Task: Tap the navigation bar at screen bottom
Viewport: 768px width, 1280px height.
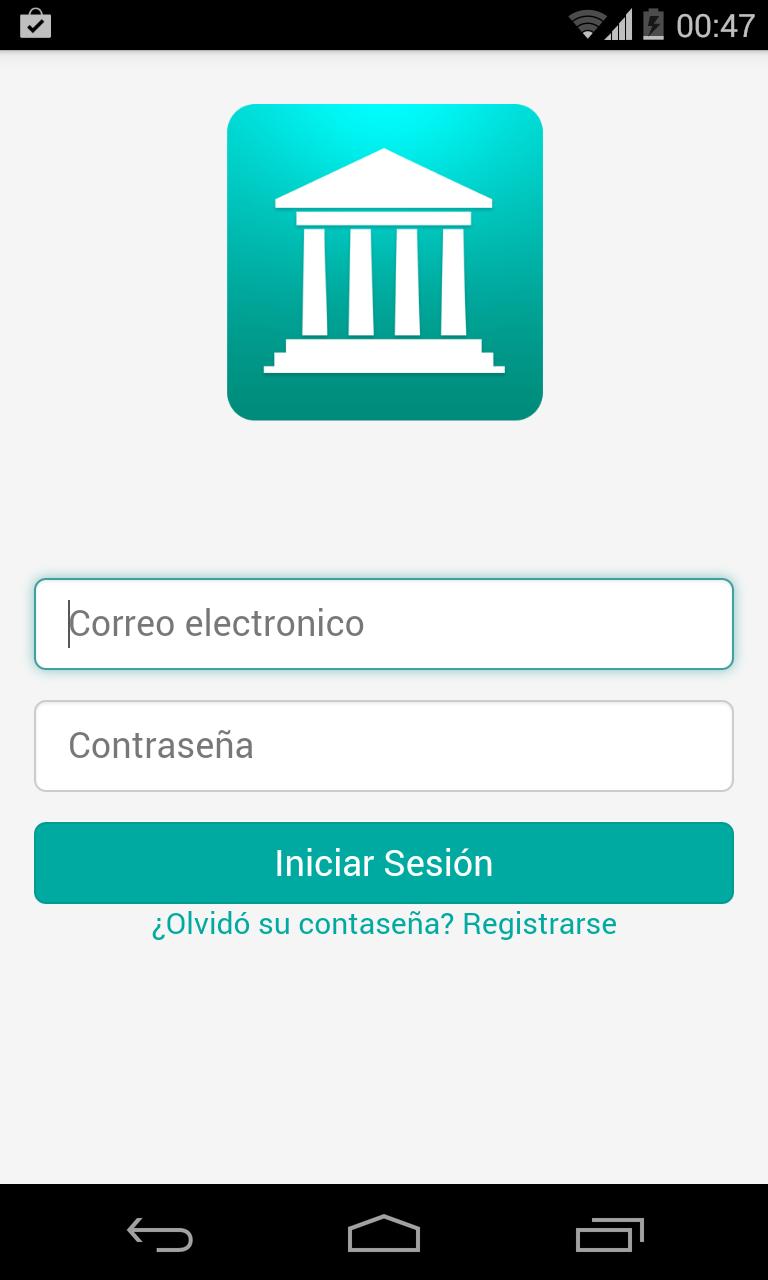Action: pyautogui.click(x=384, y=1236)
